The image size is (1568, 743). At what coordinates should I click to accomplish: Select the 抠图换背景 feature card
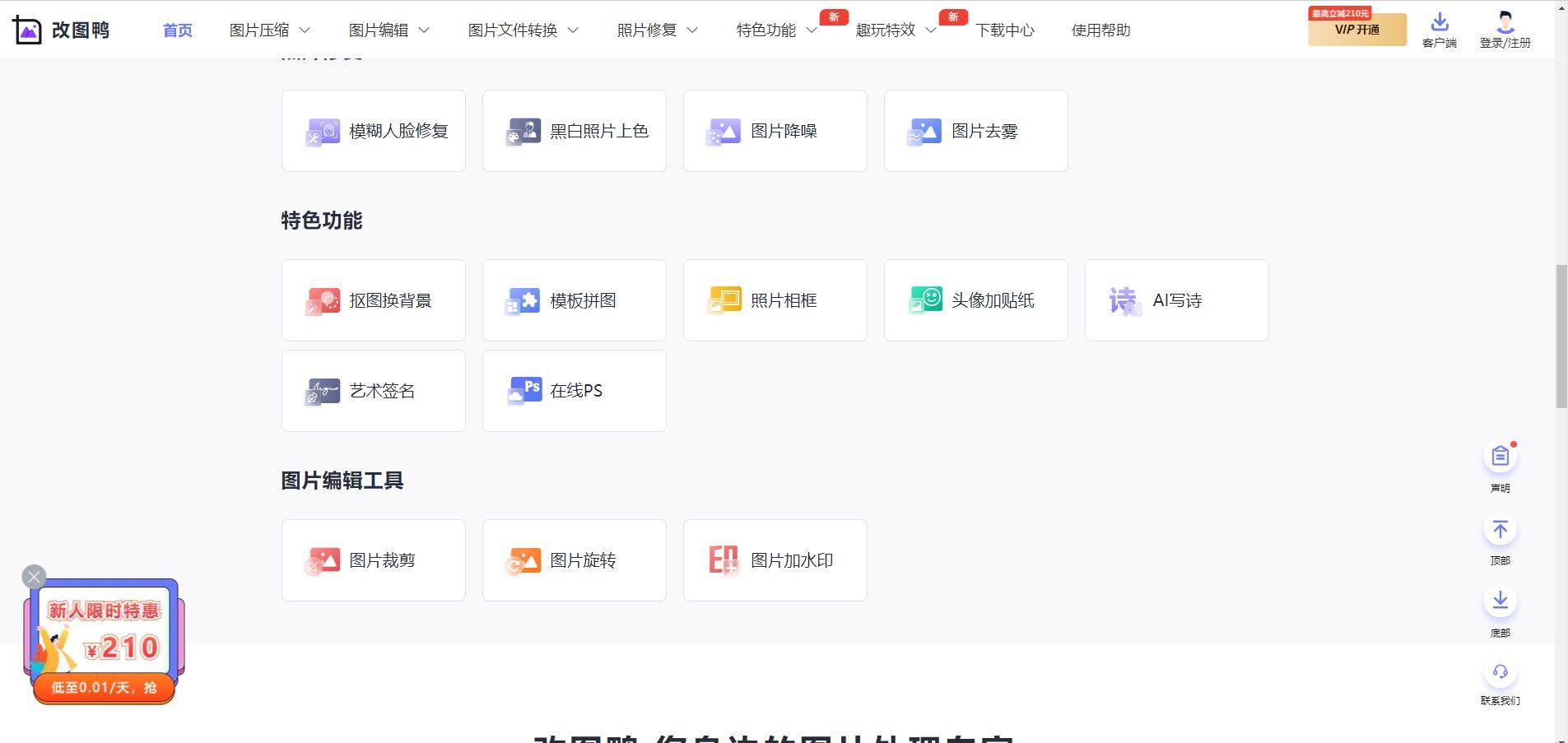[374, 300]
